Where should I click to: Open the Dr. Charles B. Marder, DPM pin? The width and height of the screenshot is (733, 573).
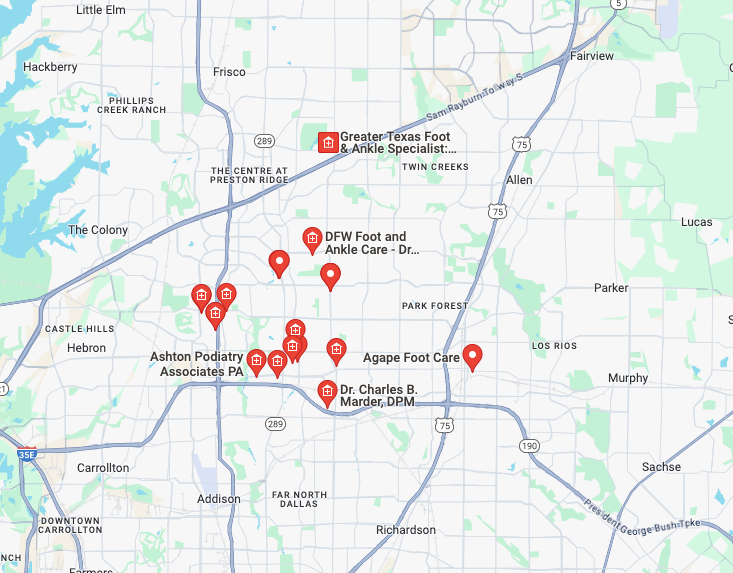coord(326,391)
